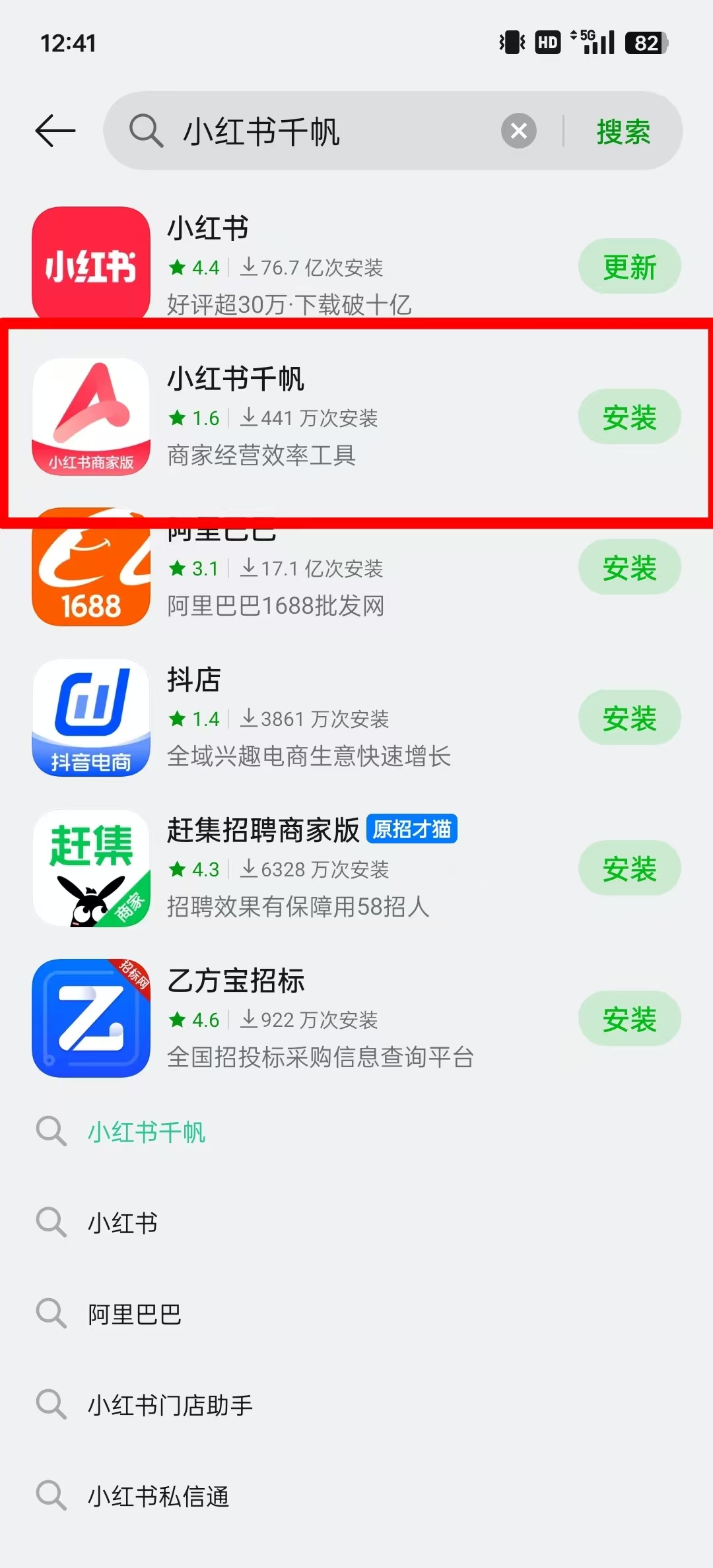Select the 小红书千帆 search suggestion
Viewport: 713px width, 1568px height.
147,1132
